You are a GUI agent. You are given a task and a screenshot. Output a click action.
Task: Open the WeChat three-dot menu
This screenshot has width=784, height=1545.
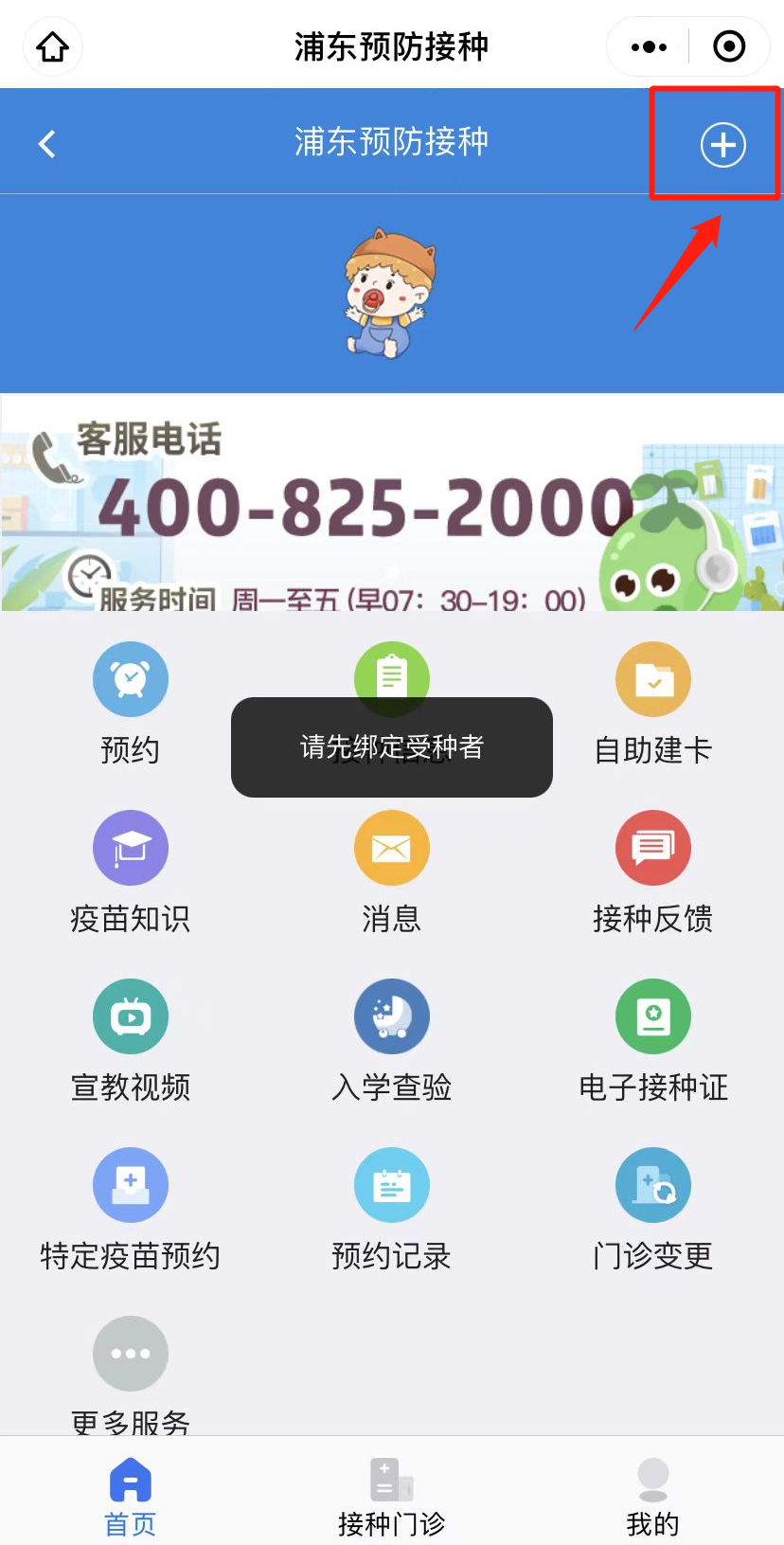(648, 45)
